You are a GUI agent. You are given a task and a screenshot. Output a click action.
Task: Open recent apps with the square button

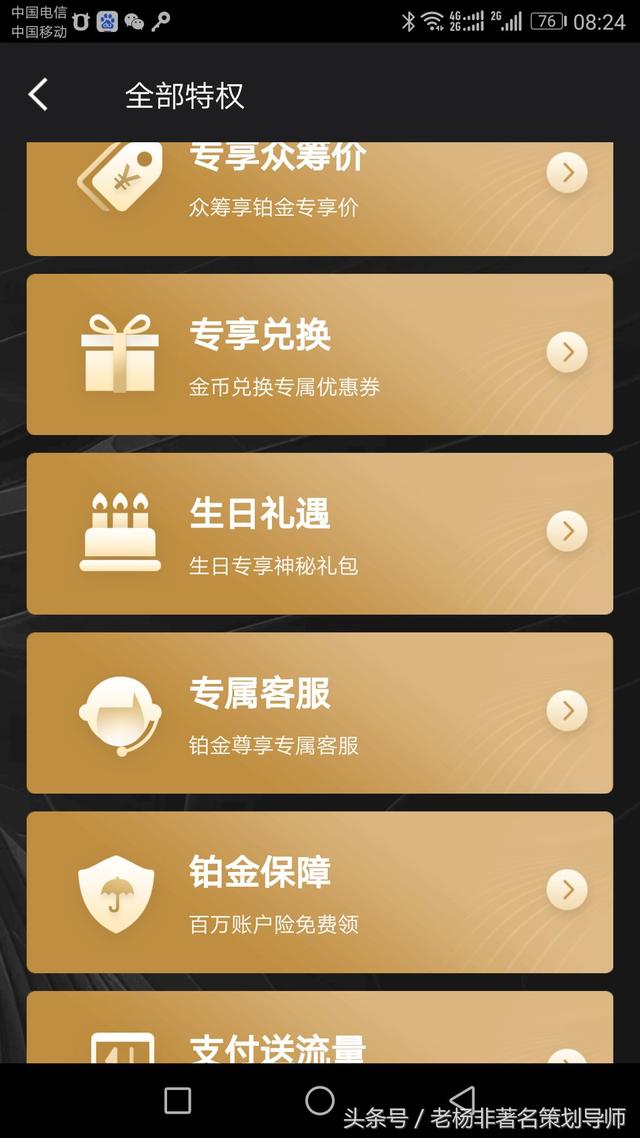177,1100
